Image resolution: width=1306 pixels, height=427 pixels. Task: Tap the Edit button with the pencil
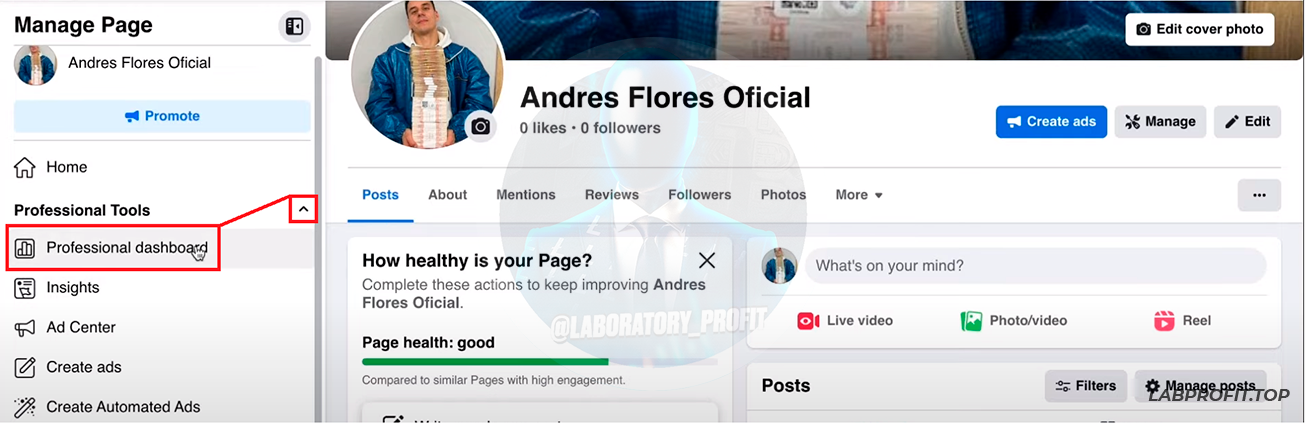click(x=1247, y=122)
